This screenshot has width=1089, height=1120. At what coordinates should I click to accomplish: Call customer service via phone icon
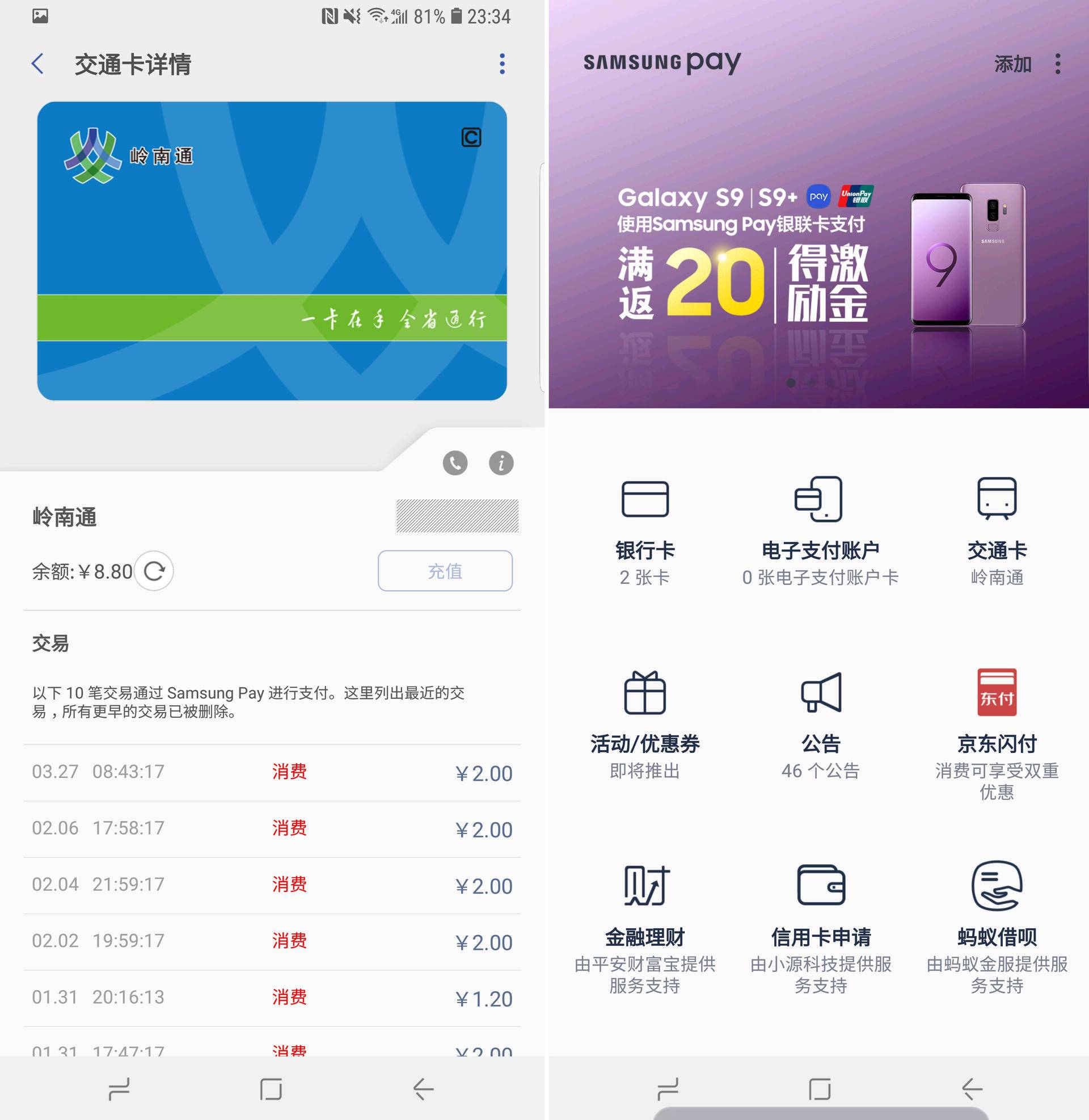click(x=455, y=463)
